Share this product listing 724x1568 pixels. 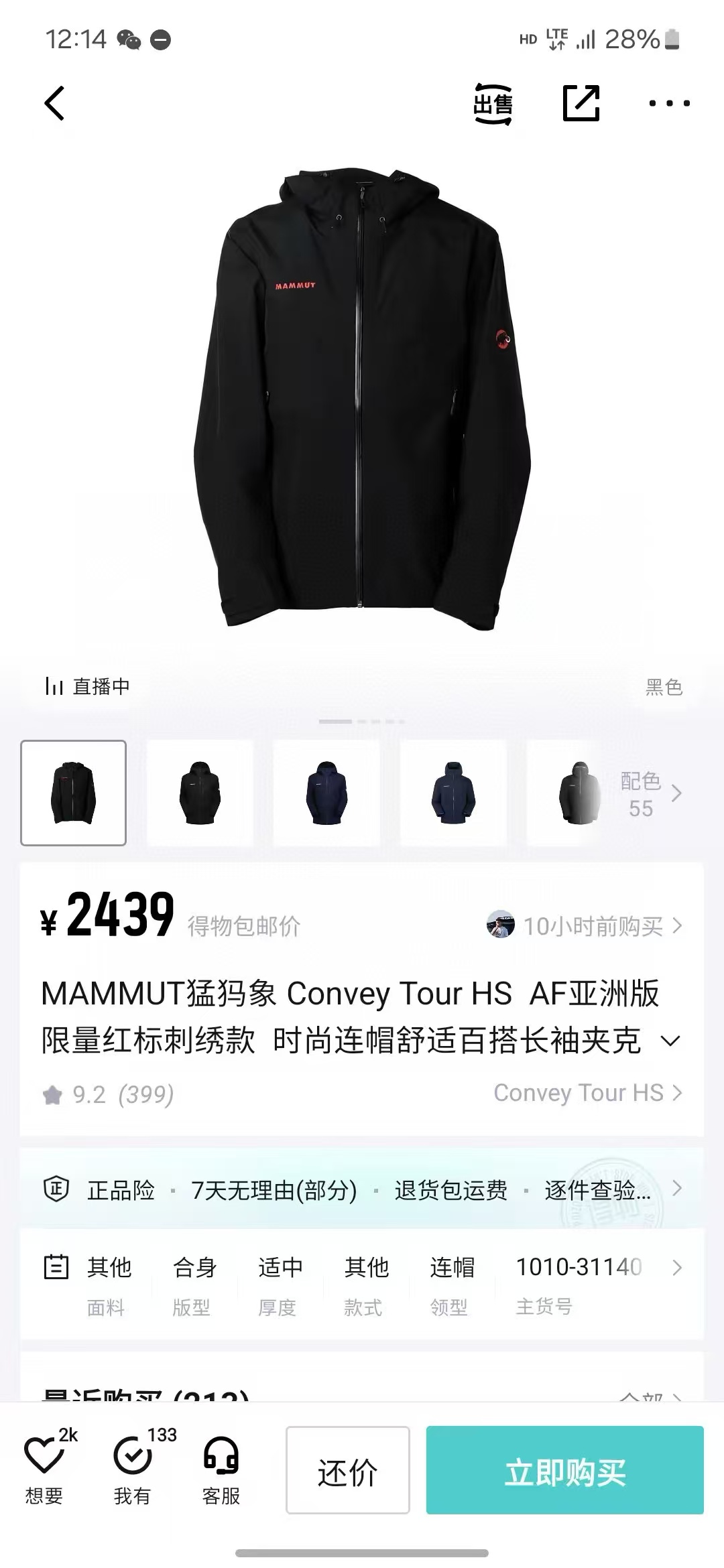pyautogui.click(x=581, y=103)
